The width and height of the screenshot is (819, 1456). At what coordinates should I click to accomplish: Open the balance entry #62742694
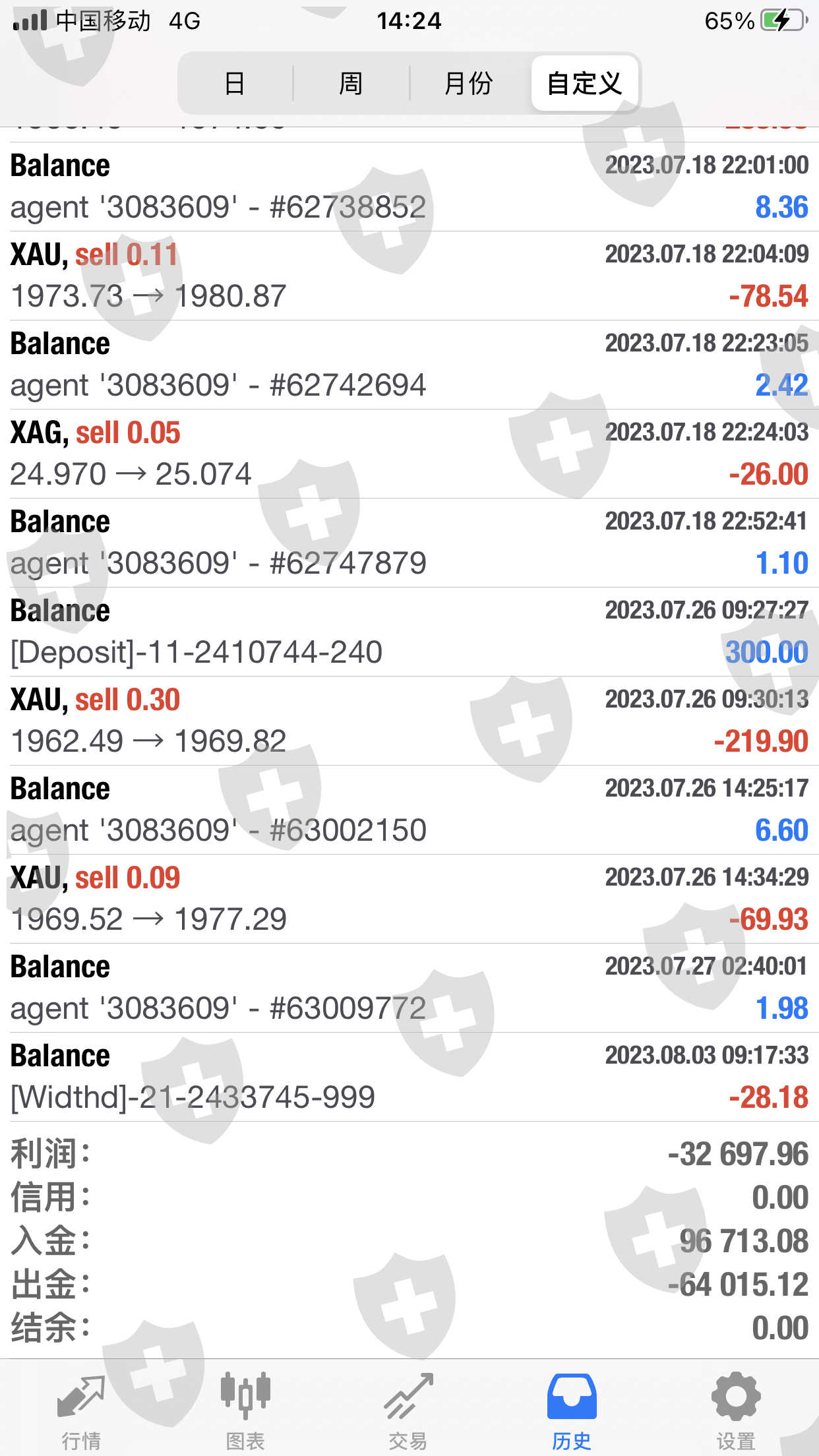coord(409,365)
